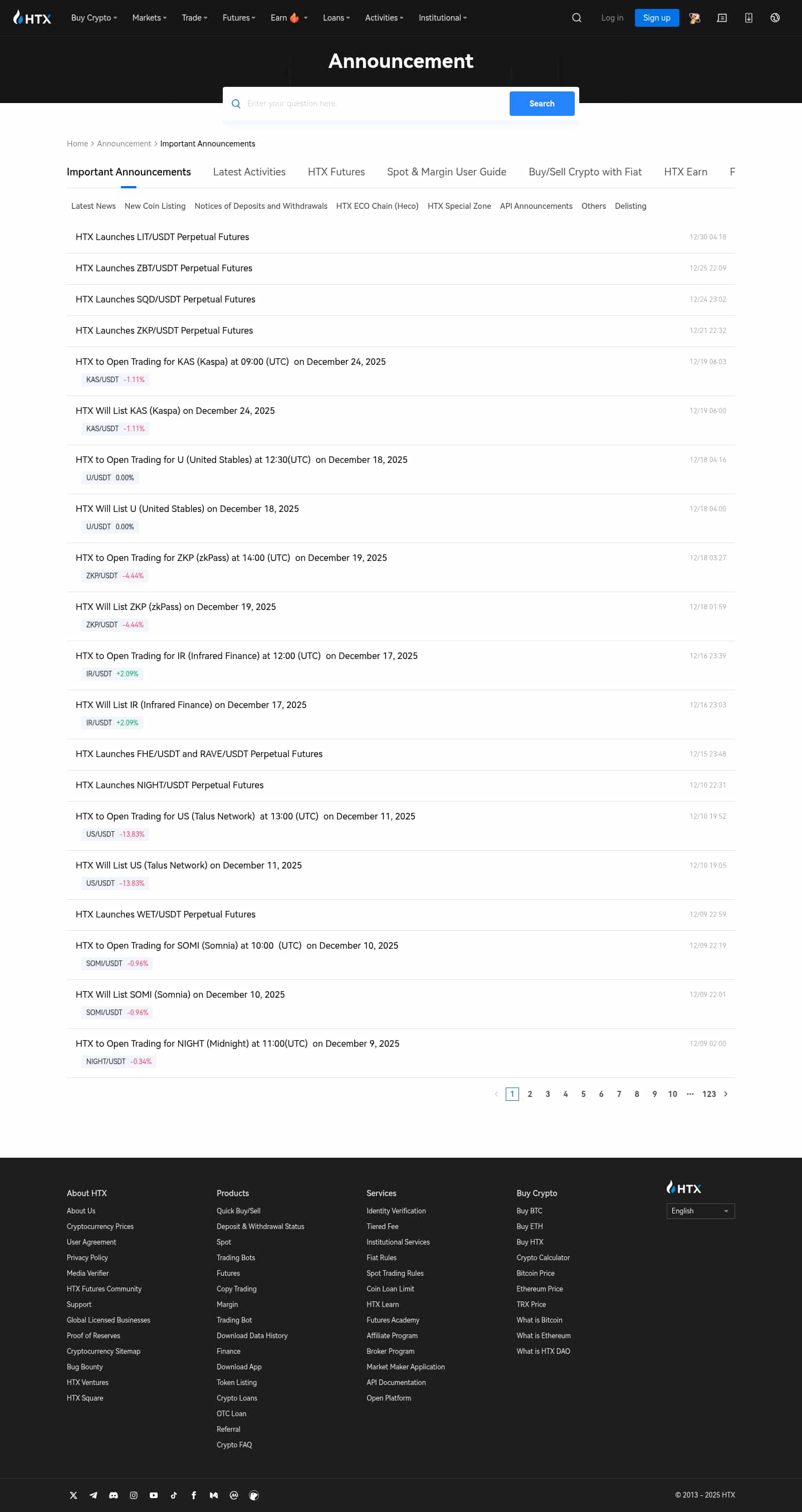Open HTX Launches NIGHT/USDT Perpetual Futures announcement
The width and height of the screenshot is (802, 1512).
tap(169, 786)
